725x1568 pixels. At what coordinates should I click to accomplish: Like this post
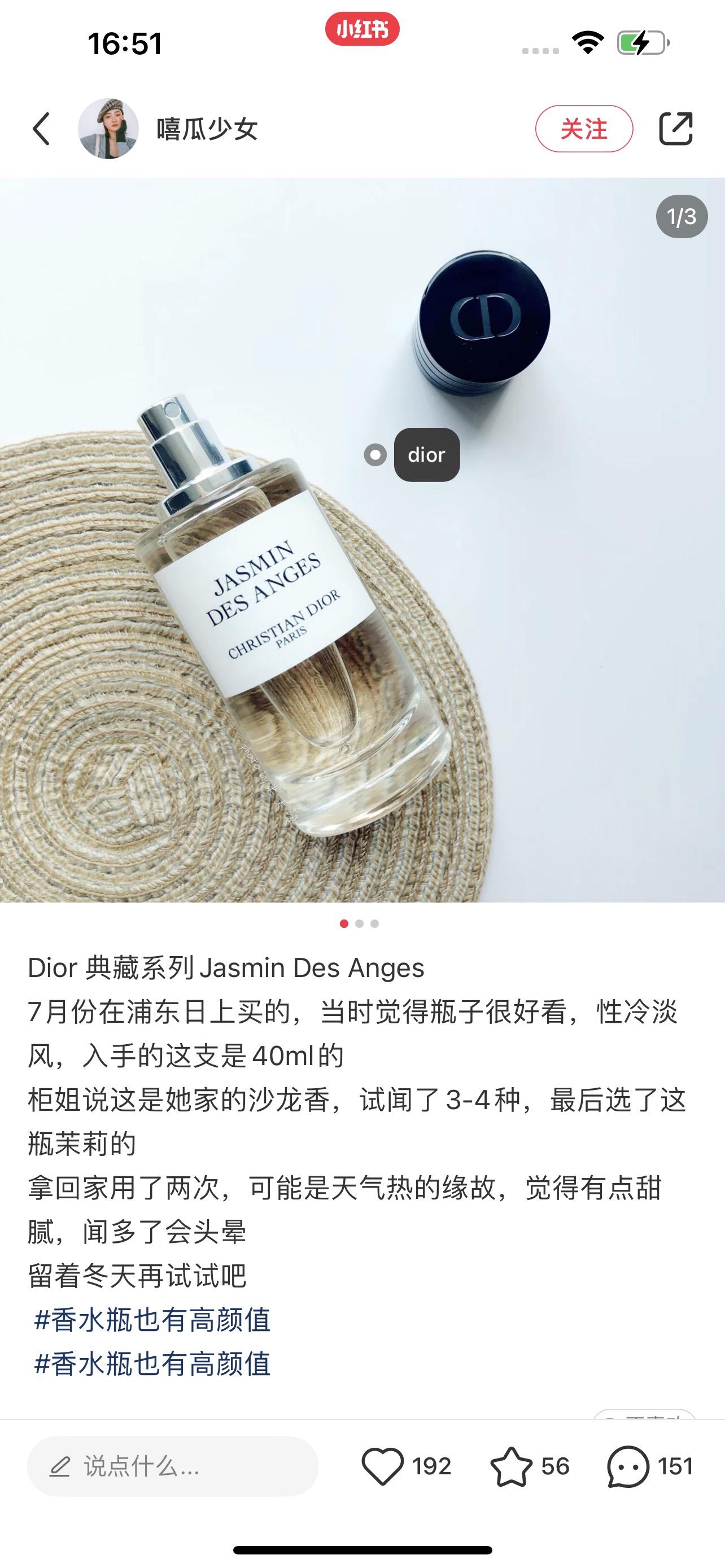coord(383,1466)
